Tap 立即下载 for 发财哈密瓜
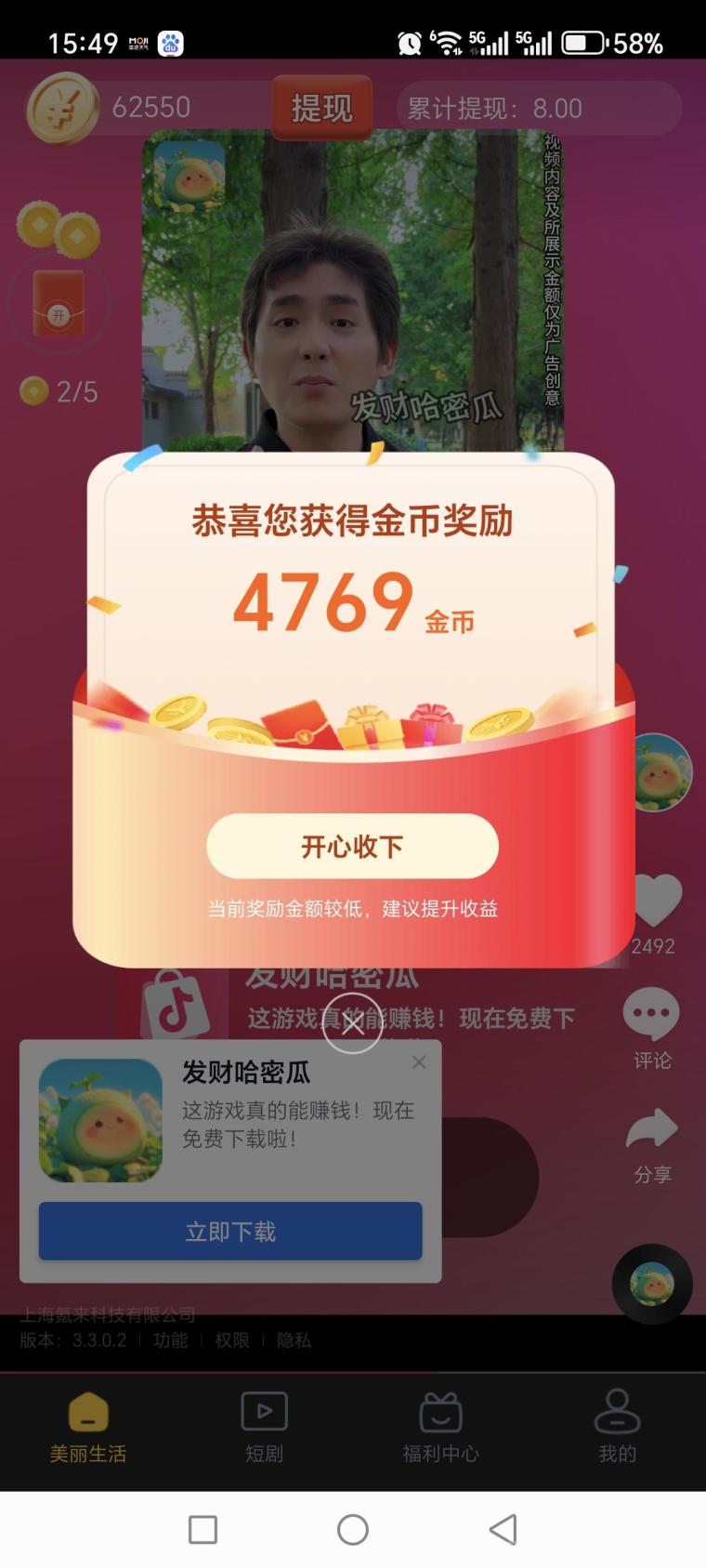This screenshot has height=1568, width=706. point(230,1232)
